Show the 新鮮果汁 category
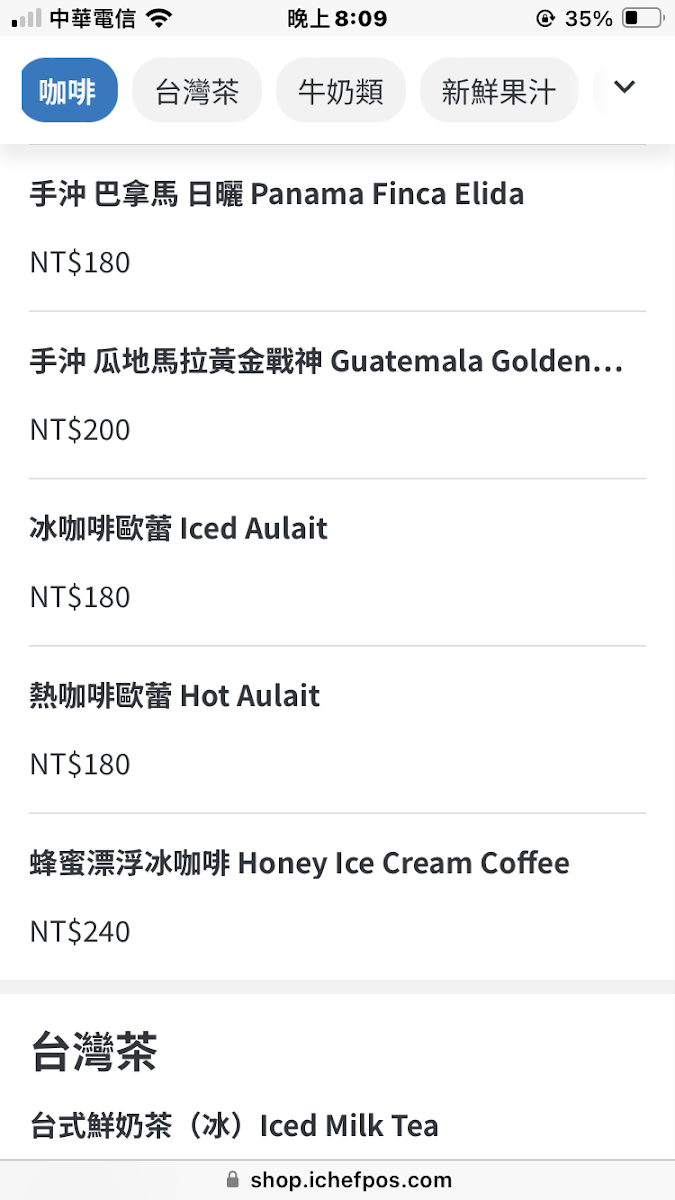 tap(498, 91)
